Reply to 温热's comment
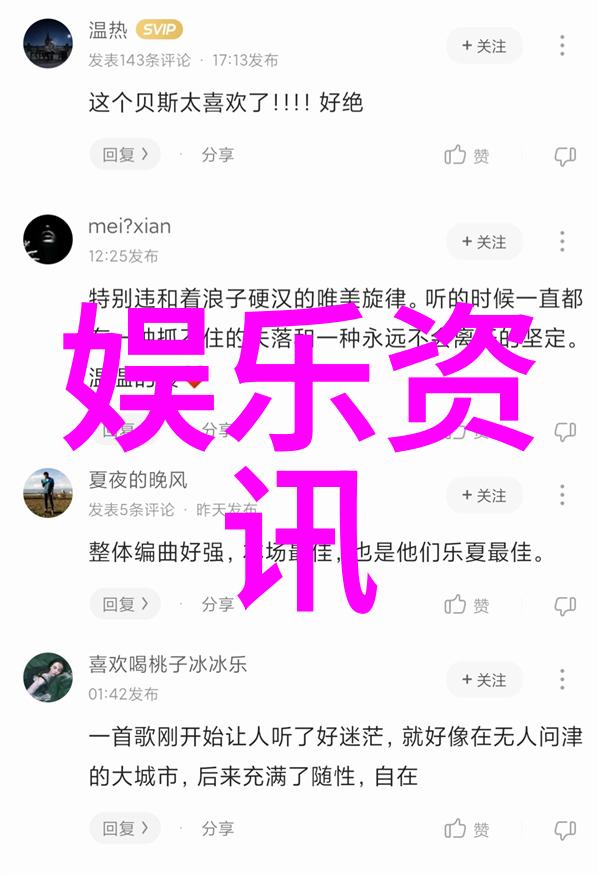Image resolution: width=600 pixels, height=876 pixels. (x=125, y=155)
